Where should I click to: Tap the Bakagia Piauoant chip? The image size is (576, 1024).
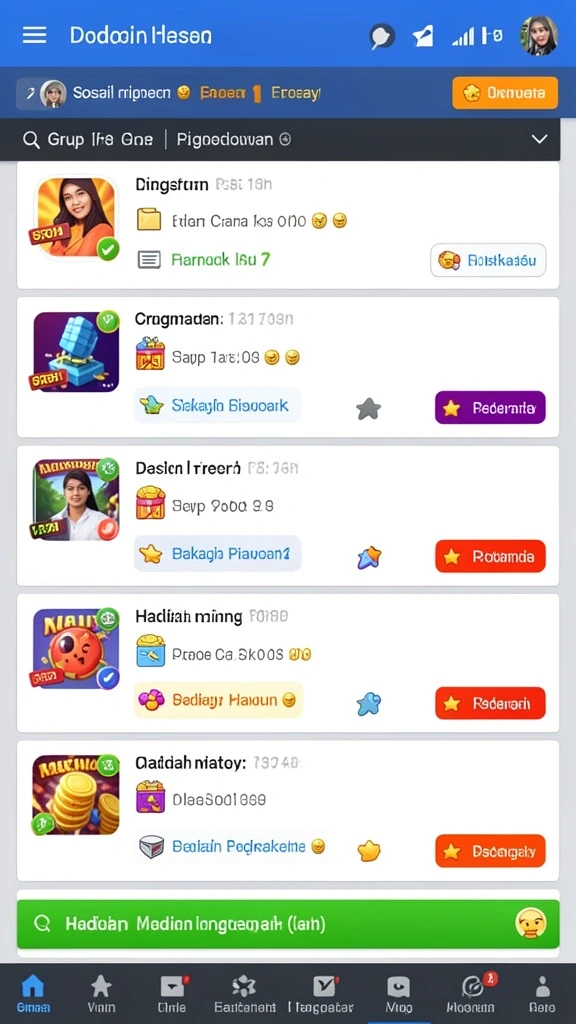pyautogui.click(x=217, y=554)
